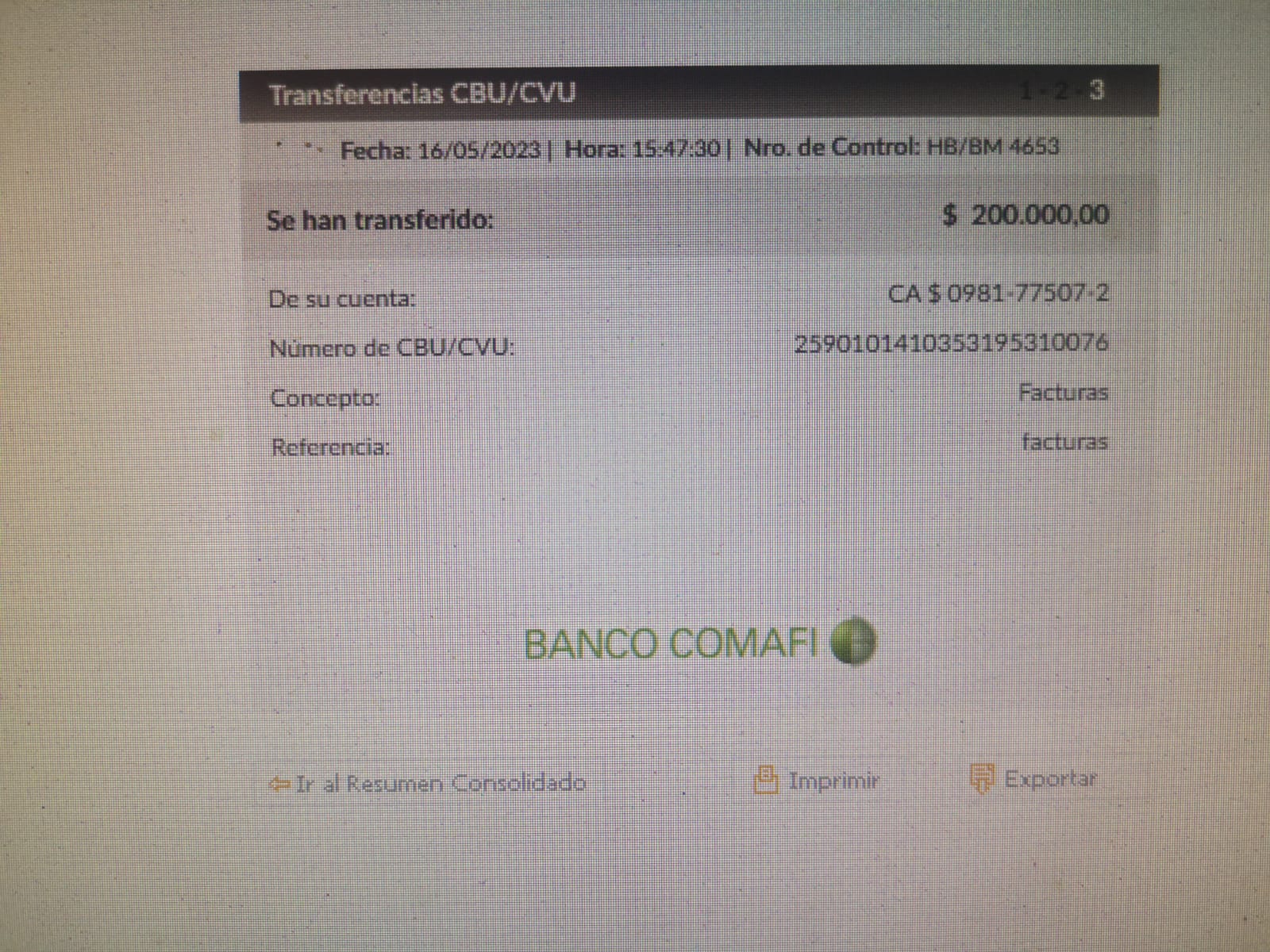
Task: Go to Ir al Resumen Consolidado
Action: coord(439,784)
